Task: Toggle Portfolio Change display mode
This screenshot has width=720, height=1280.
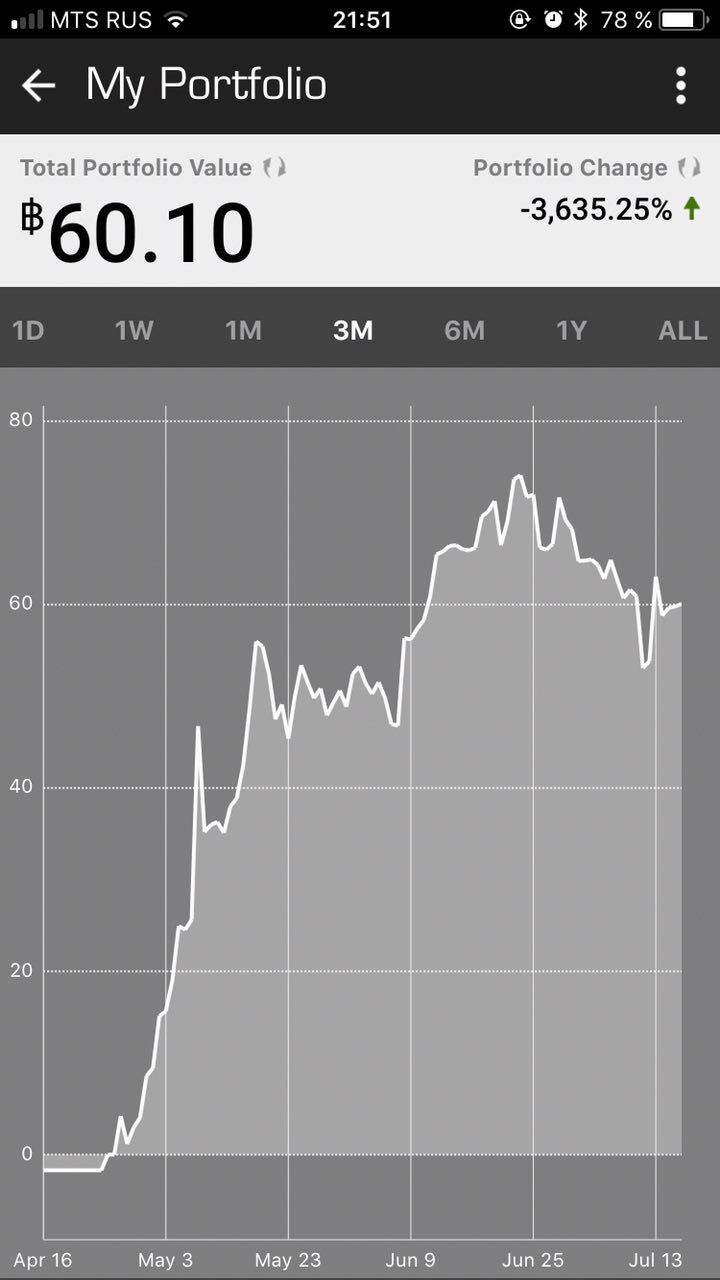Action: [689, 168]
